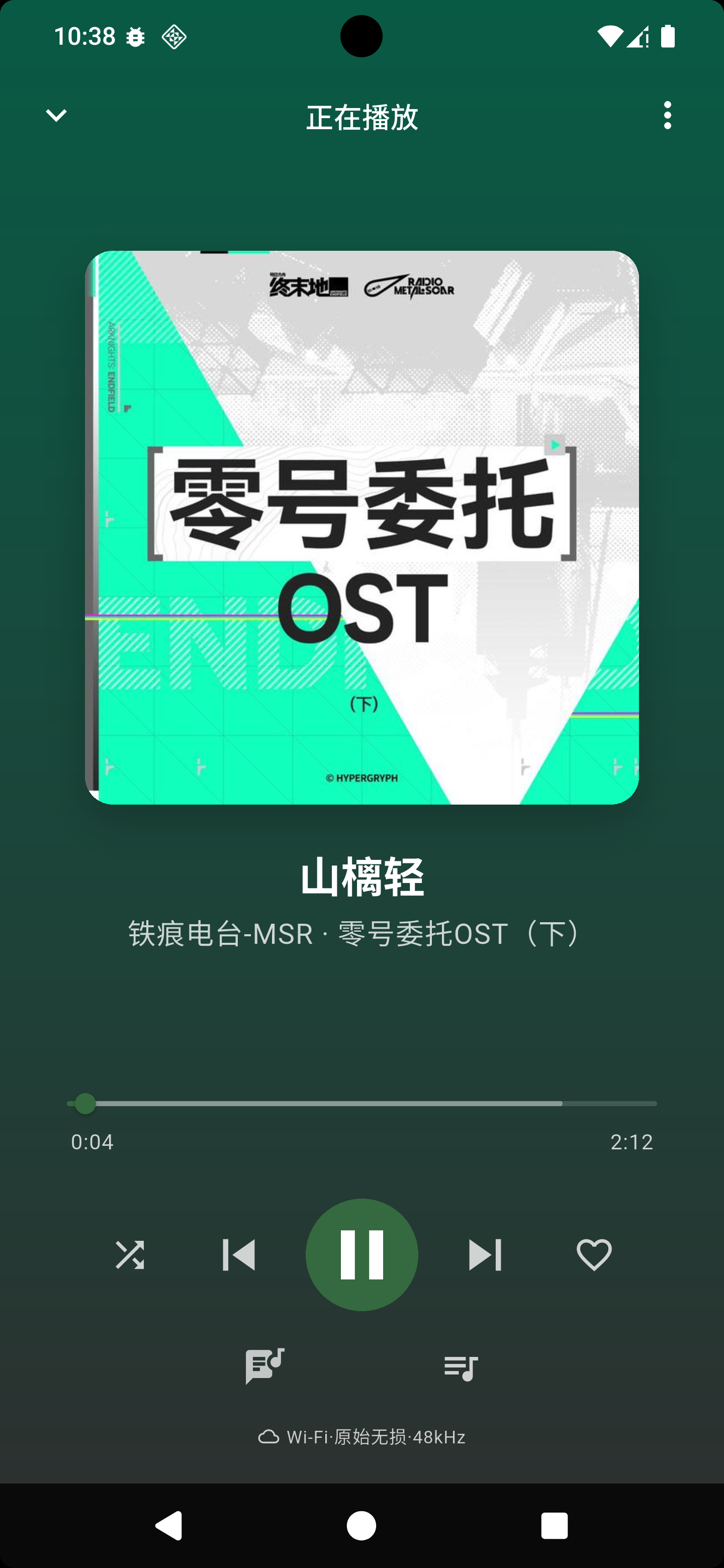
Task: Like the song with the heart icon
Action: (x=594, y=1254)
